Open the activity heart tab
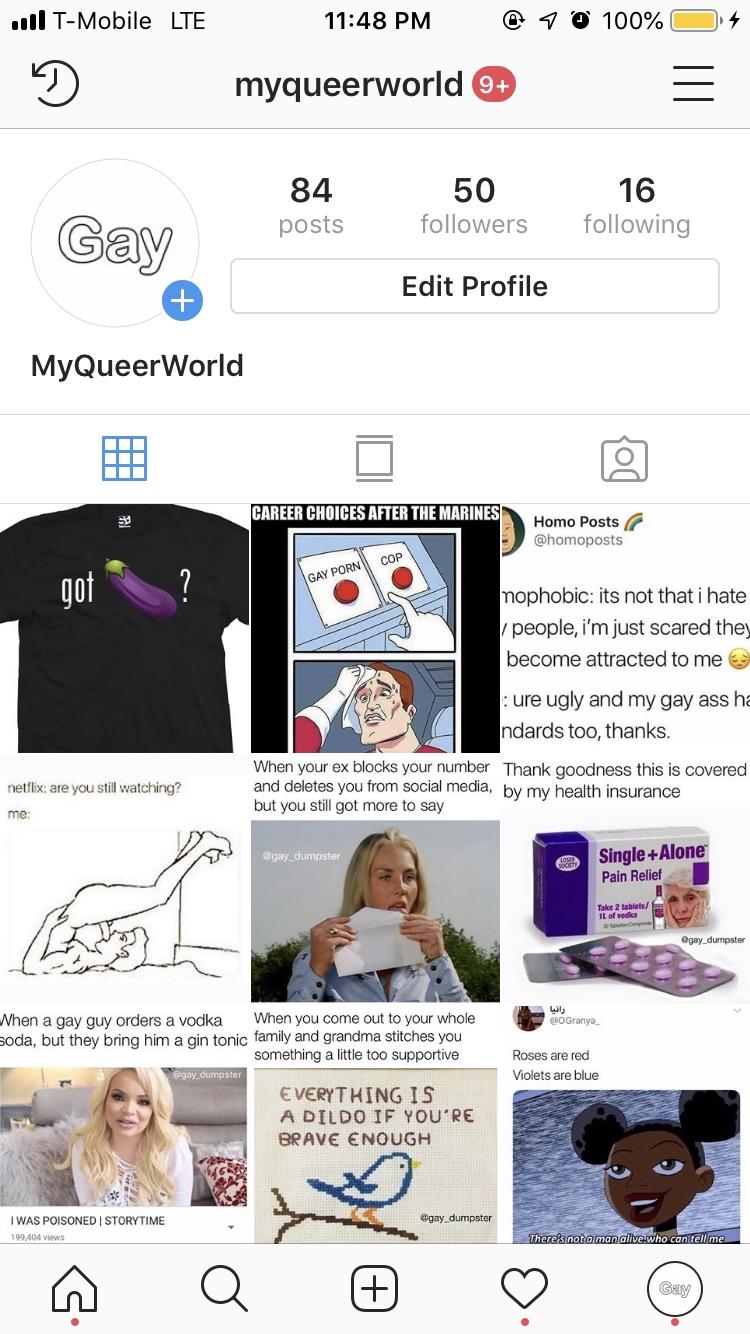 point(524,1288)
